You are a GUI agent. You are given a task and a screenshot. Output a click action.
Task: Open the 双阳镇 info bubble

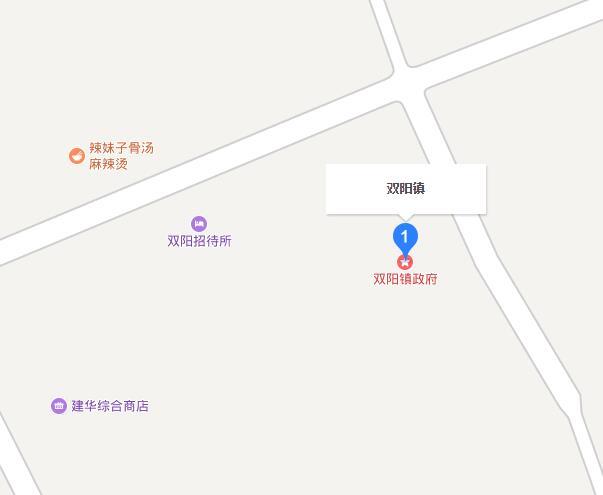tap(406, 189)
